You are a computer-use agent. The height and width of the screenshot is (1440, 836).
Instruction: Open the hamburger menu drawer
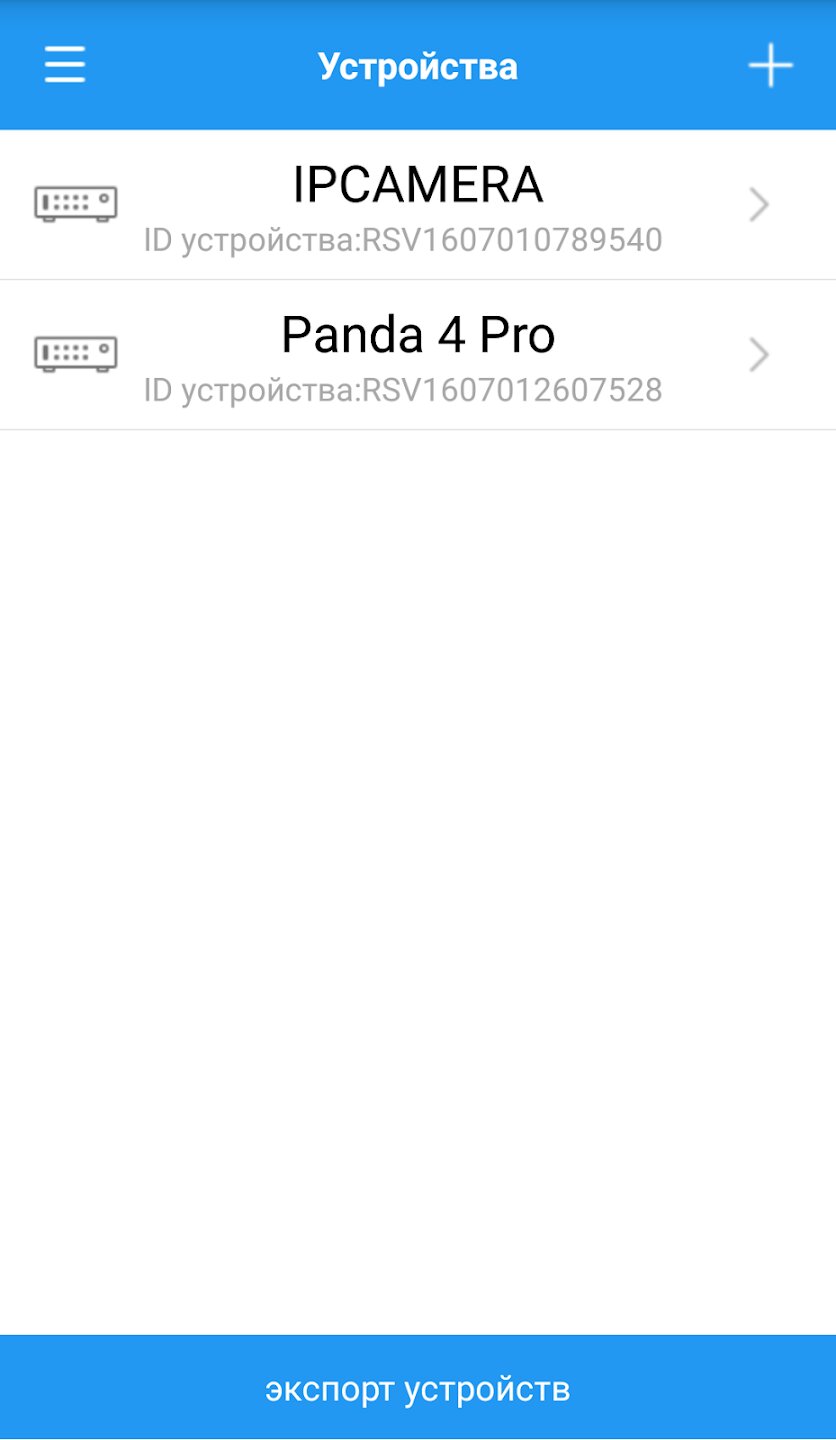point(65,66)
